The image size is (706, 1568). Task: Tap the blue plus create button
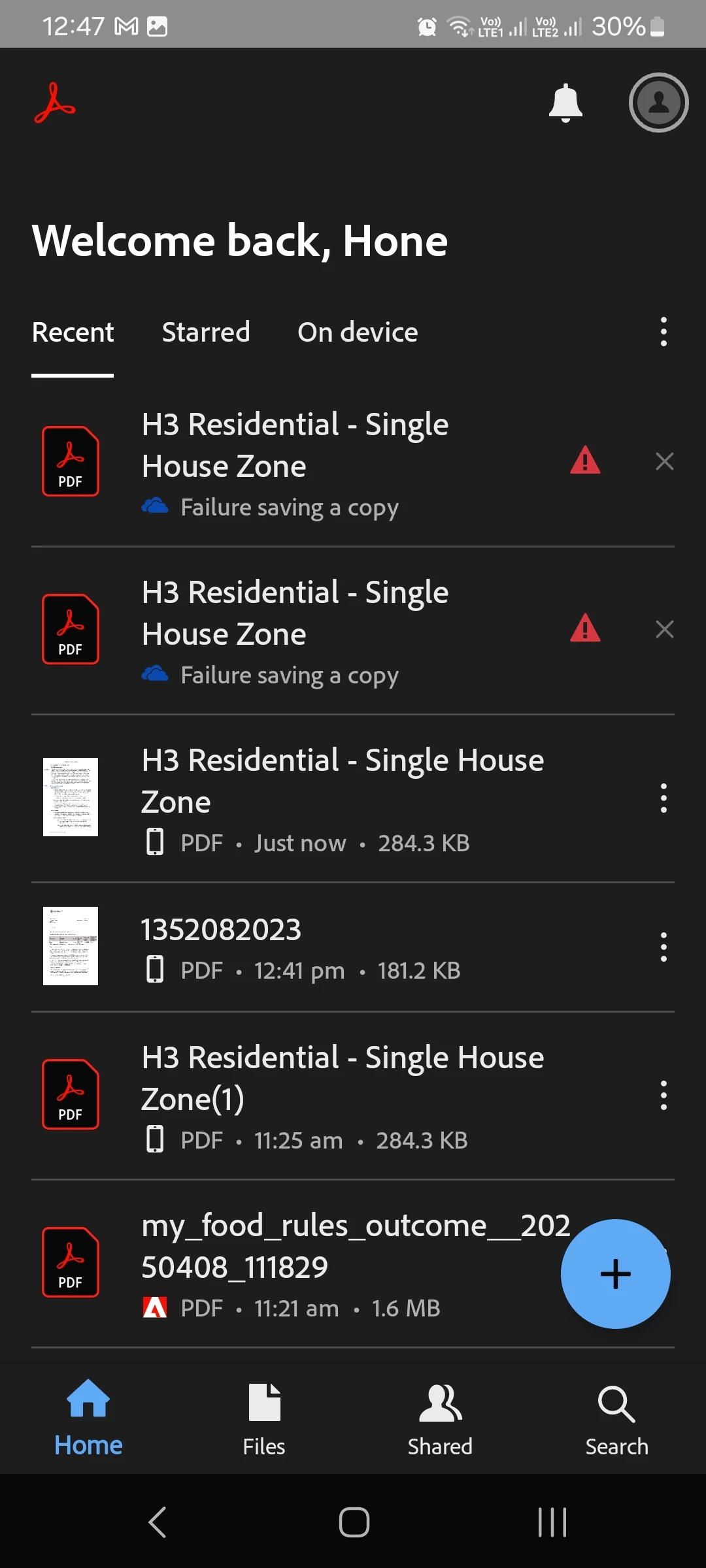pyautogui.click(x=615, y=1273)
